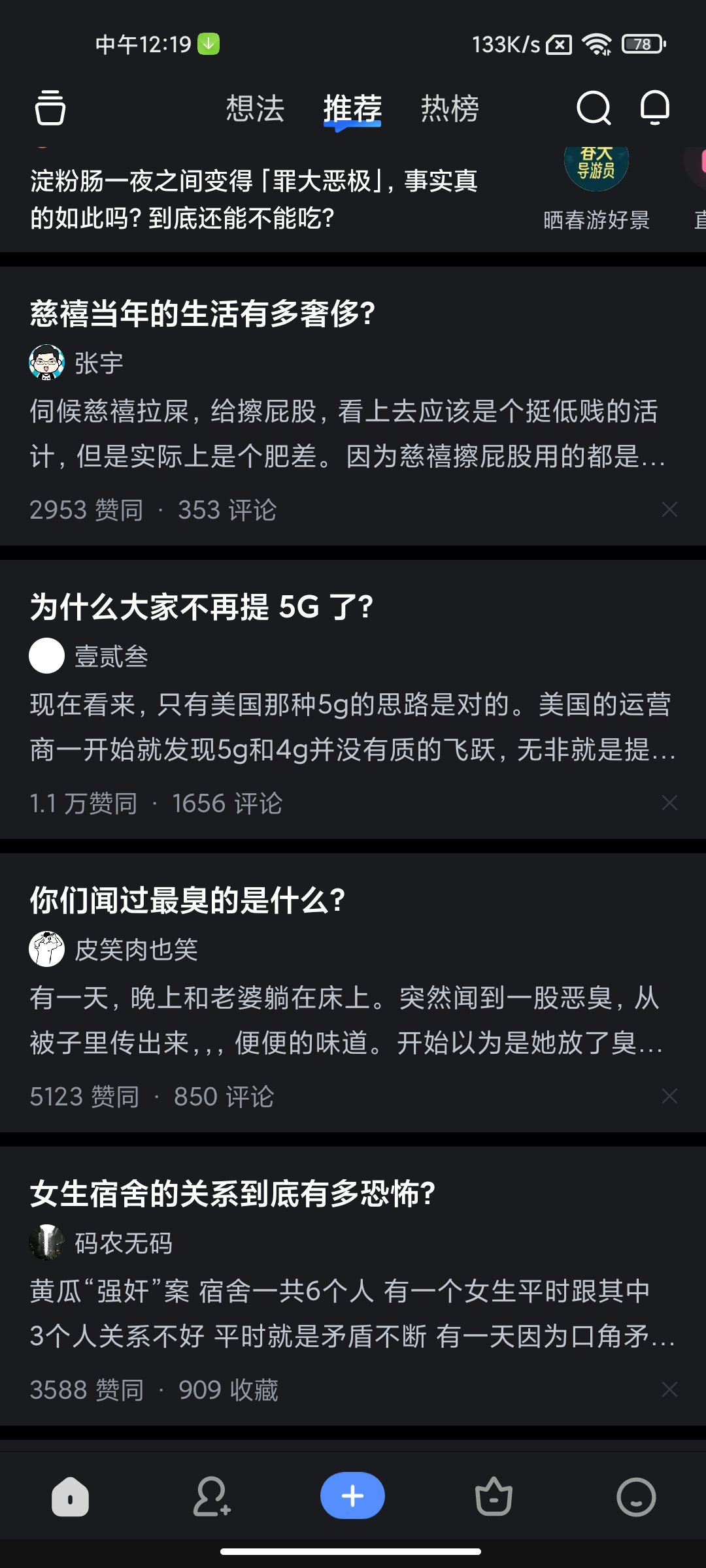Open the profile tab with smiley icon

pyautogui.click(x=635, y=1496)
